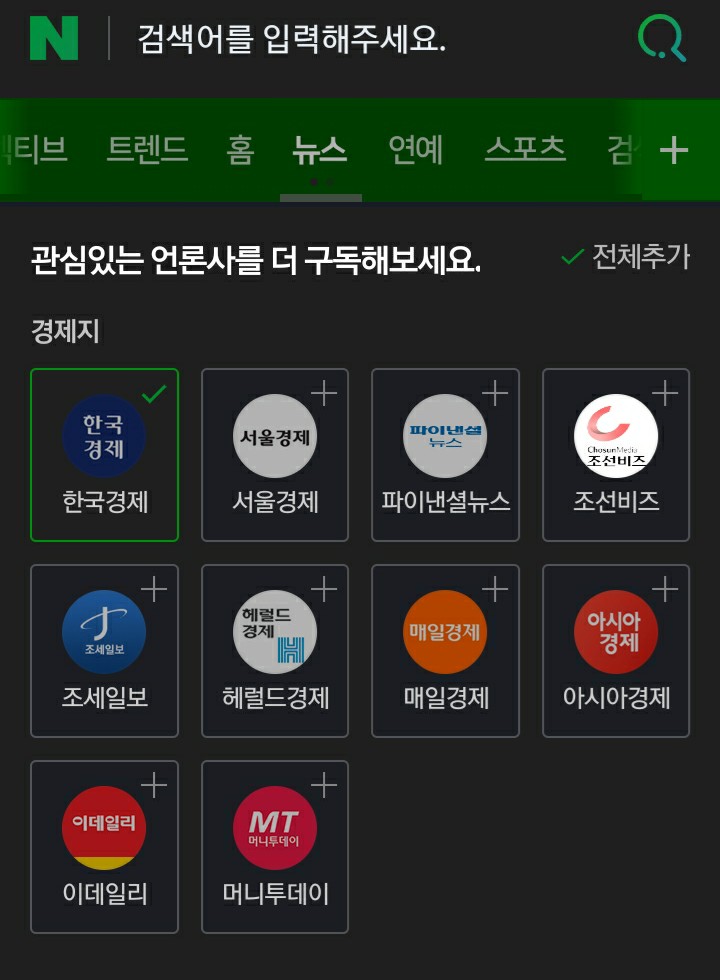This screenshot has width=720, height=980.
Task: Tap 전체추가 to subscribe to all
Action: point(626,257)
